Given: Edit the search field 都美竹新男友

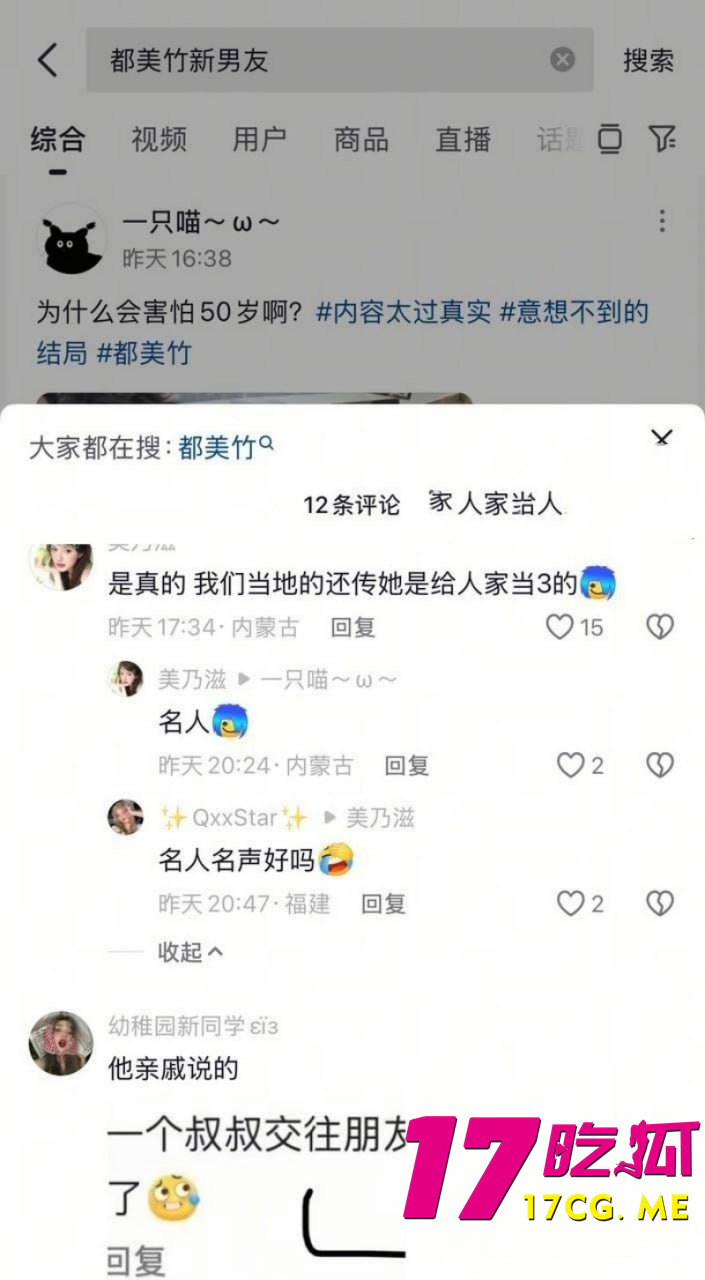Looking at the screenshot, I should [320, 60].
